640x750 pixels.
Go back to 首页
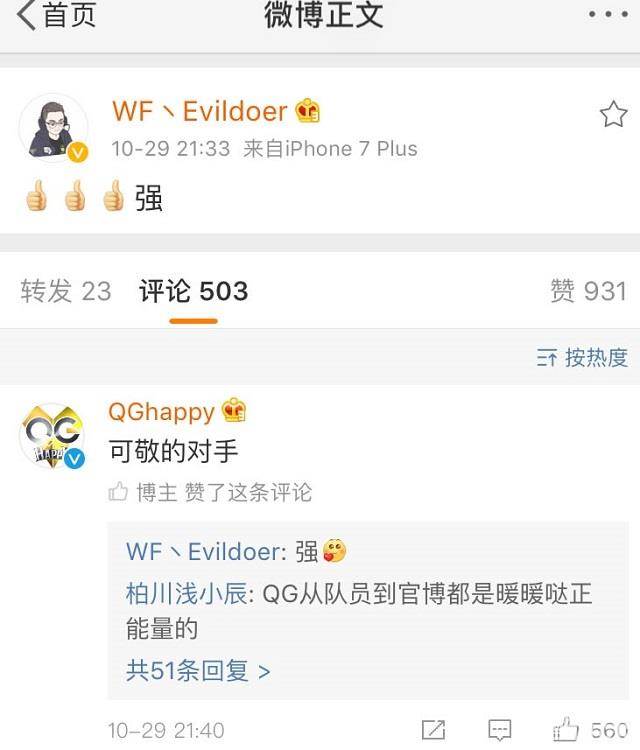[x=56, y=16]
